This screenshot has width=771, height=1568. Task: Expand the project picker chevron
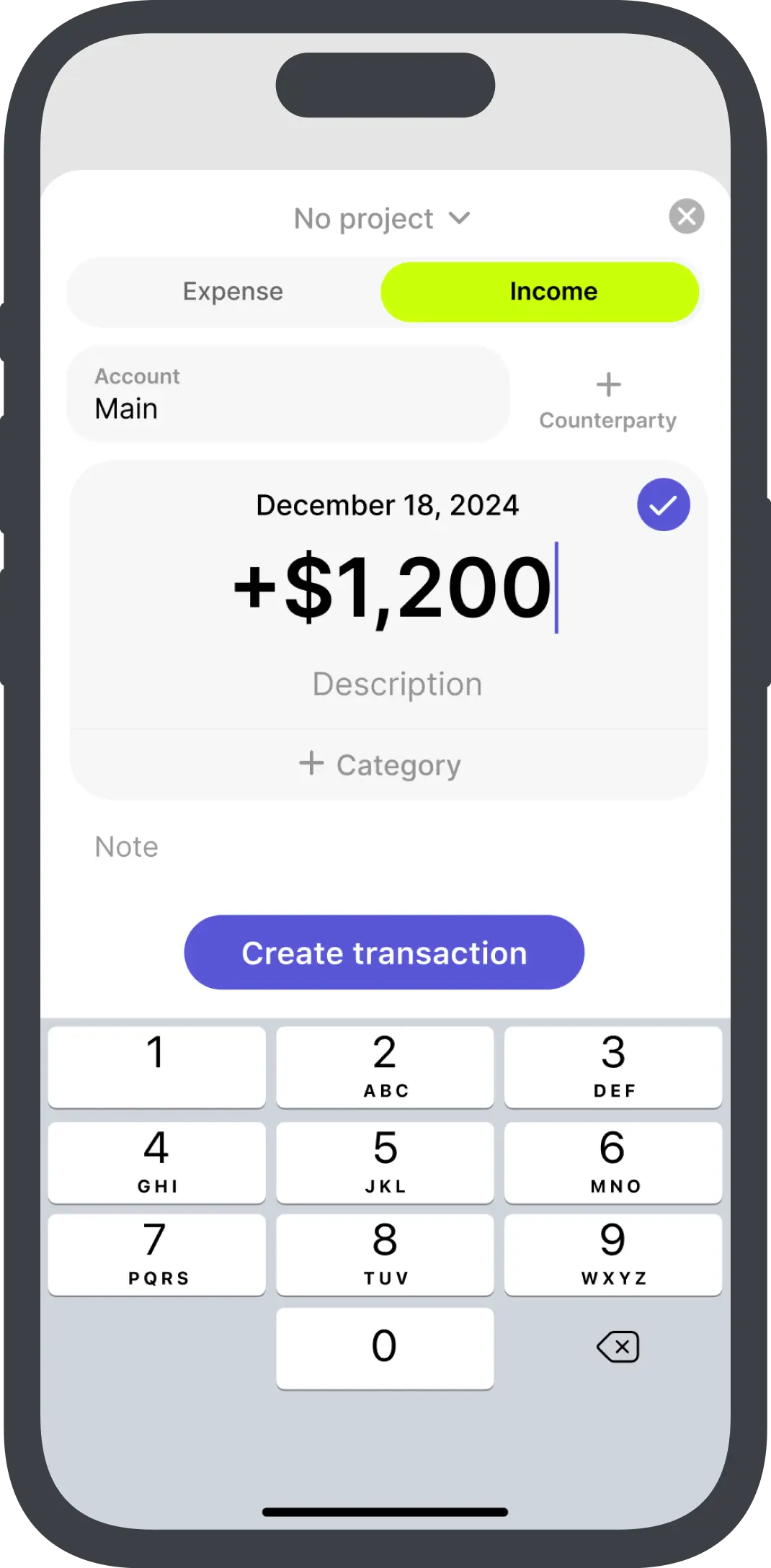pos(460,217)
